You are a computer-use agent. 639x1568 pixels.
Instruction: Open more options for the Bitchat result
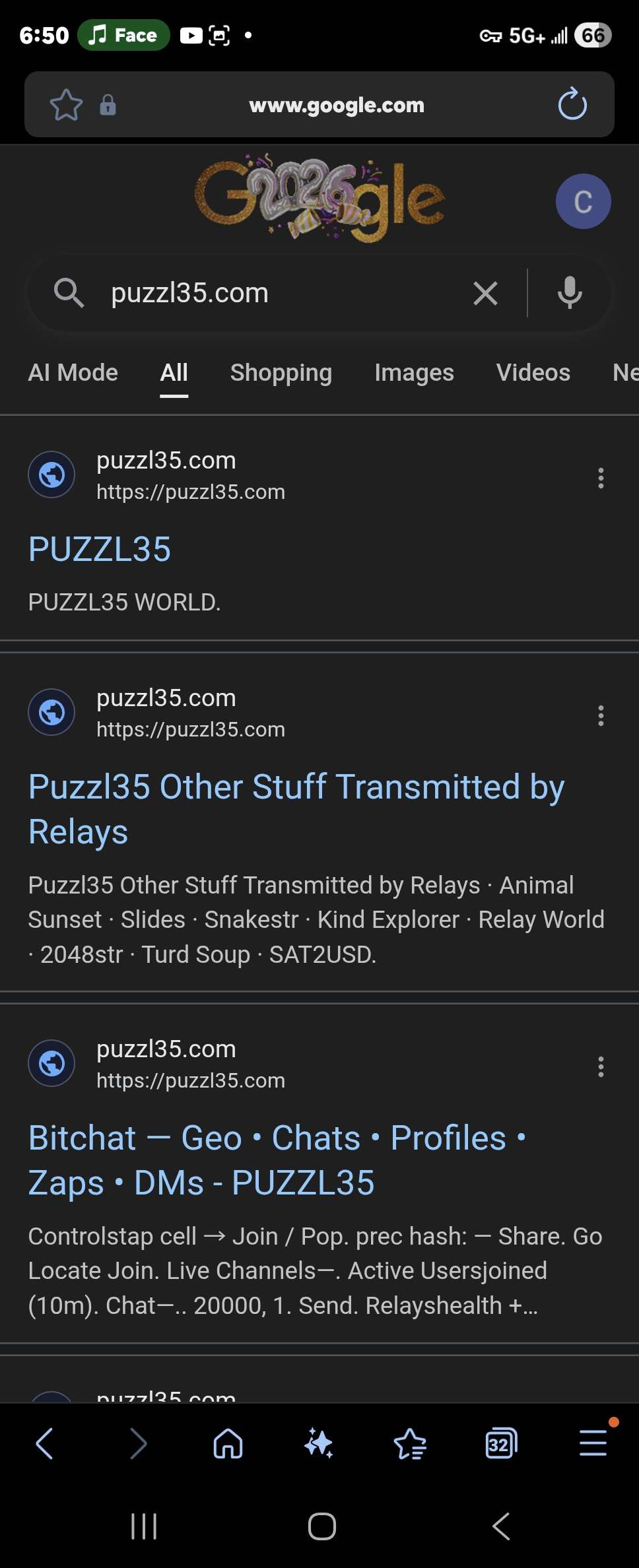pyautogui.click(x=600, y=1066)
